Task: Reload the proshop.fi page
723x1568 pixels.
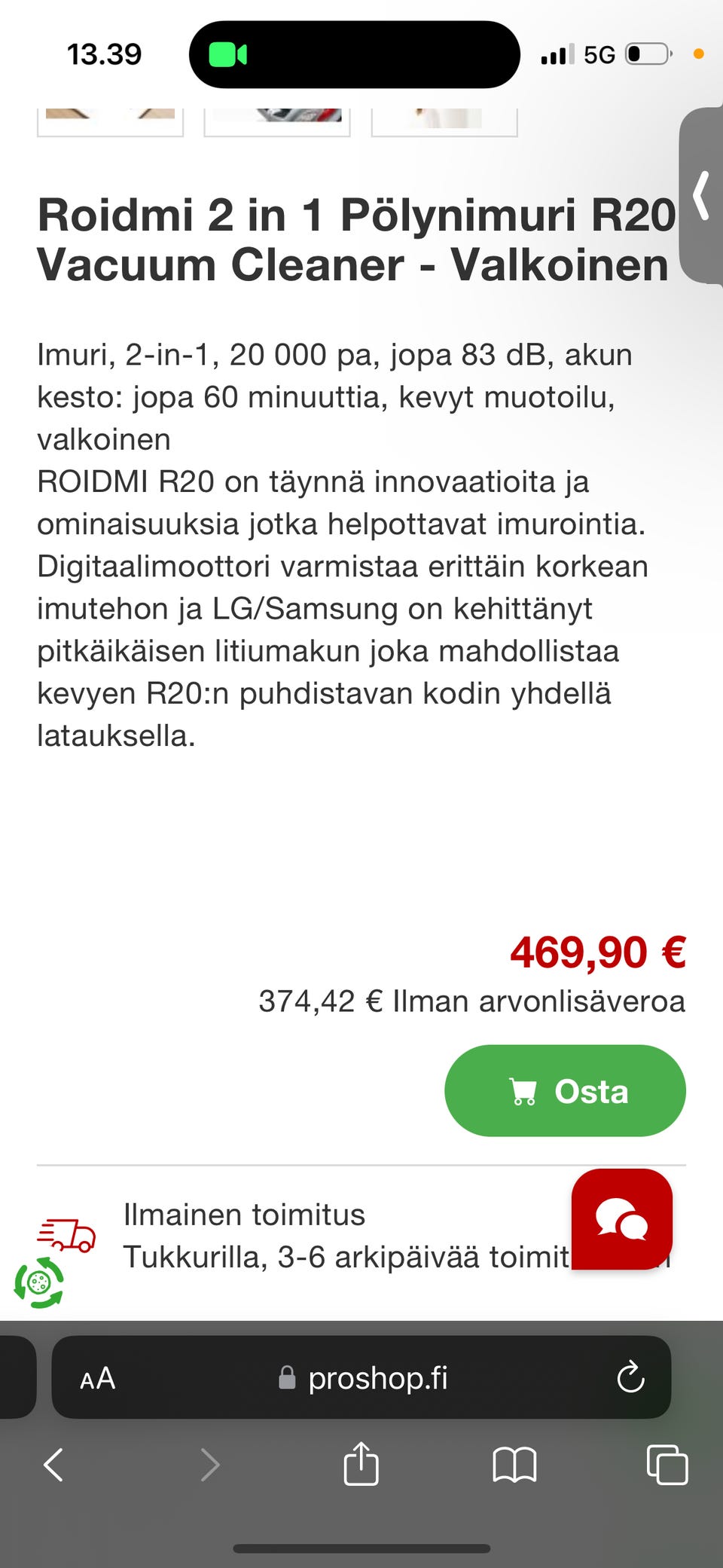Action: click(x=630, y=1378)
